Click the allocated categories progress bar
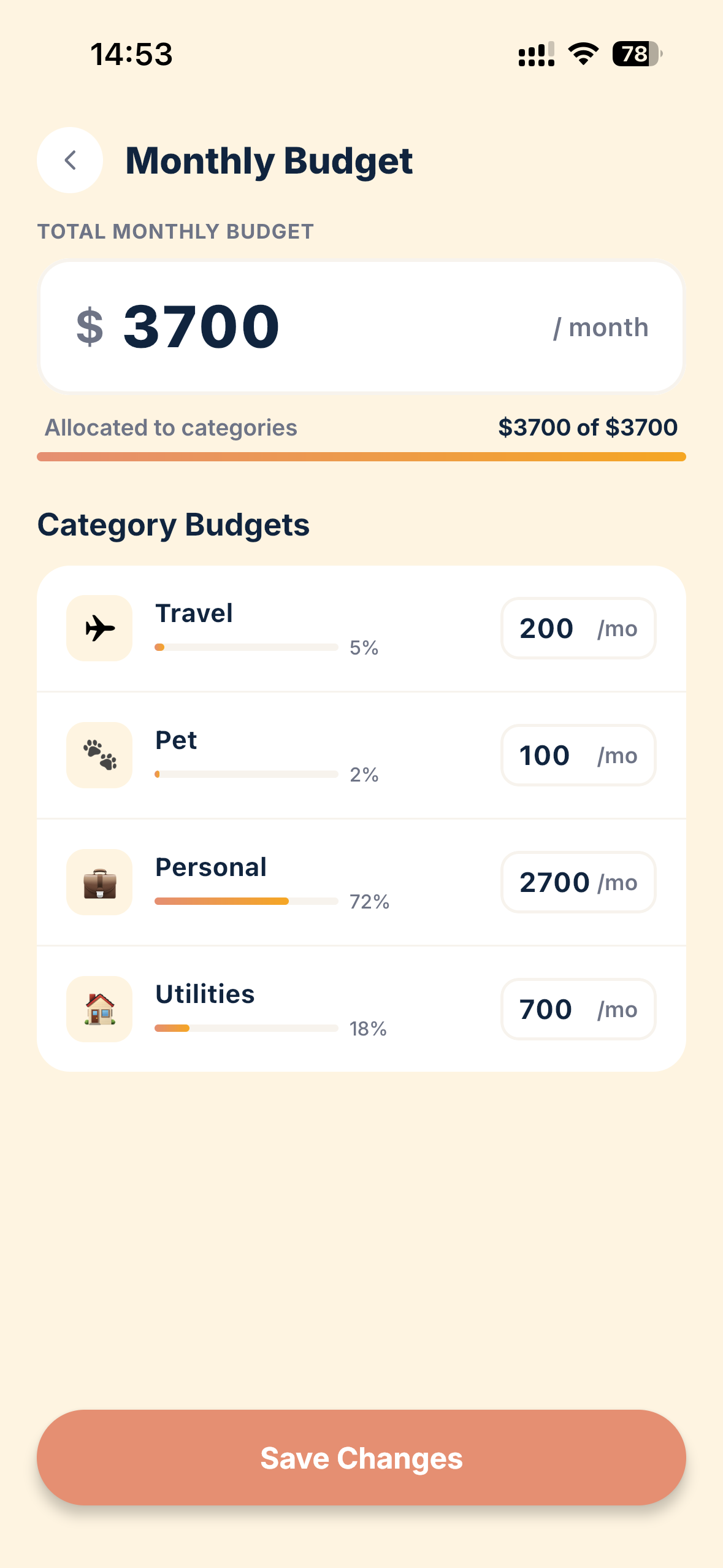The image size is (723, 1568). [x=361, y=456]
